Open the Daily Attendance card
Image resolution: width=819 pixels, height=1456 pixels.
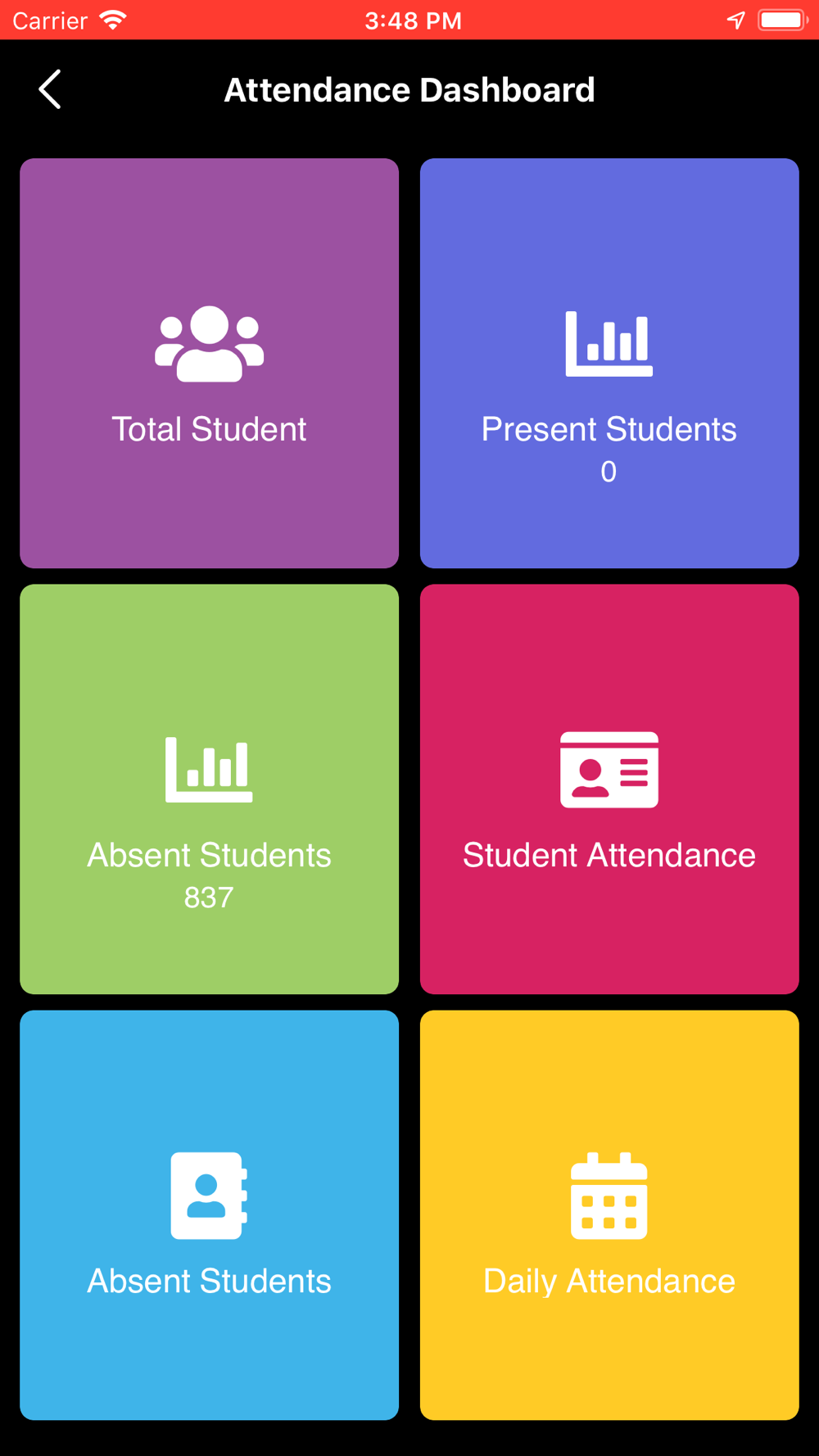point(609,1214)
